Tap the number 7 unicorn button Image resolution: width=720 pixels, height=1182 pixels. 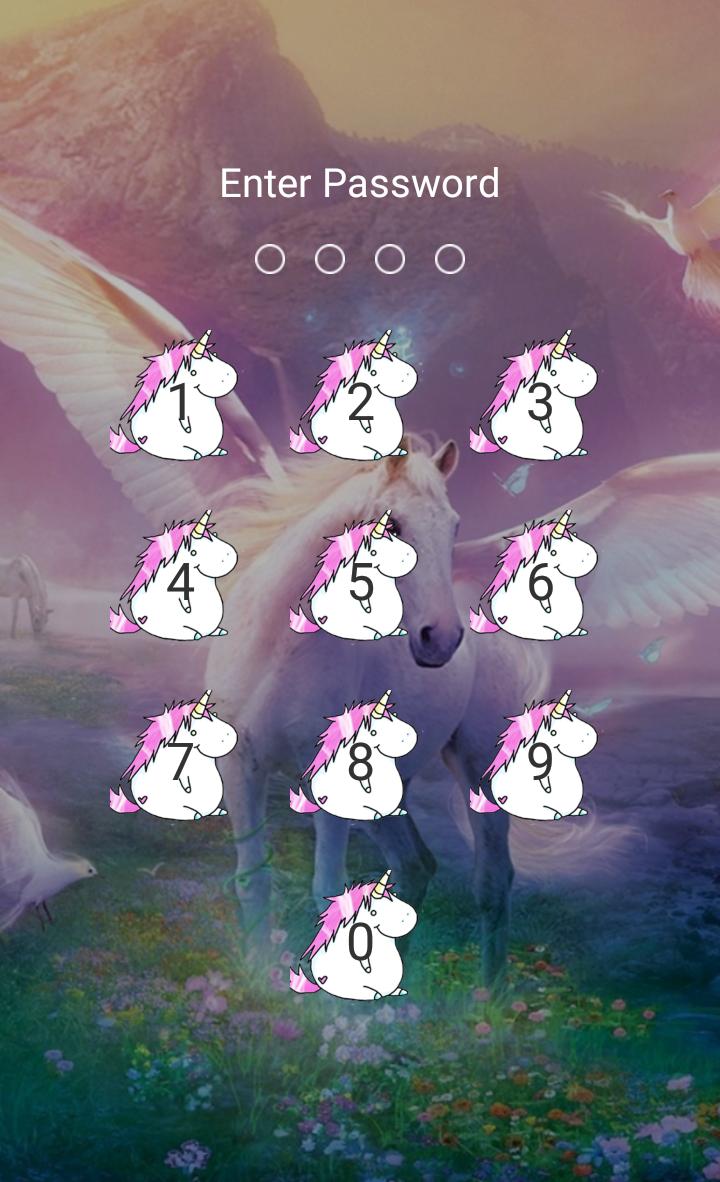pos(179,762)
